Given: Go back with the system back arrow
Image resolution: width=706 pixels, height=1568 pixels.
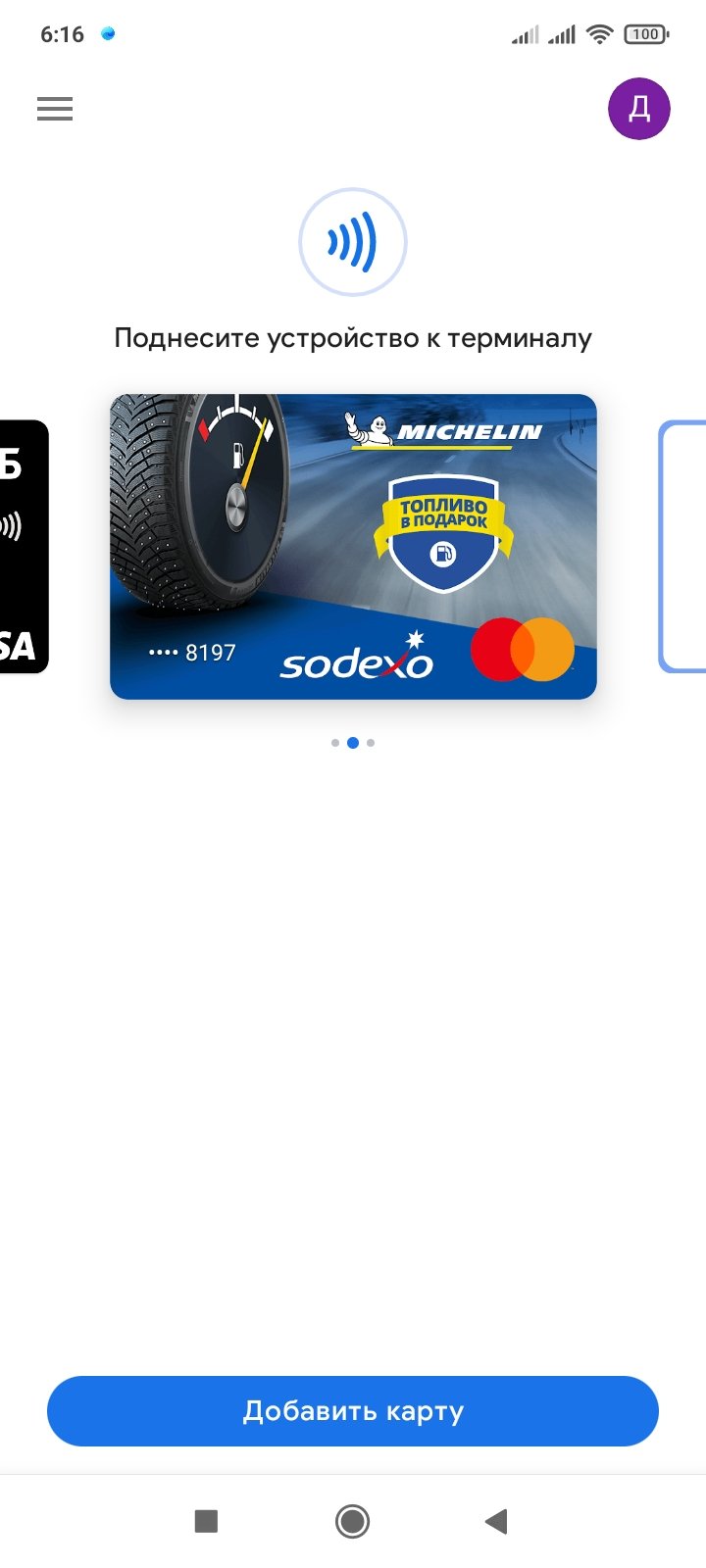Looking at the screenshot, I should tap(496, 1521).
